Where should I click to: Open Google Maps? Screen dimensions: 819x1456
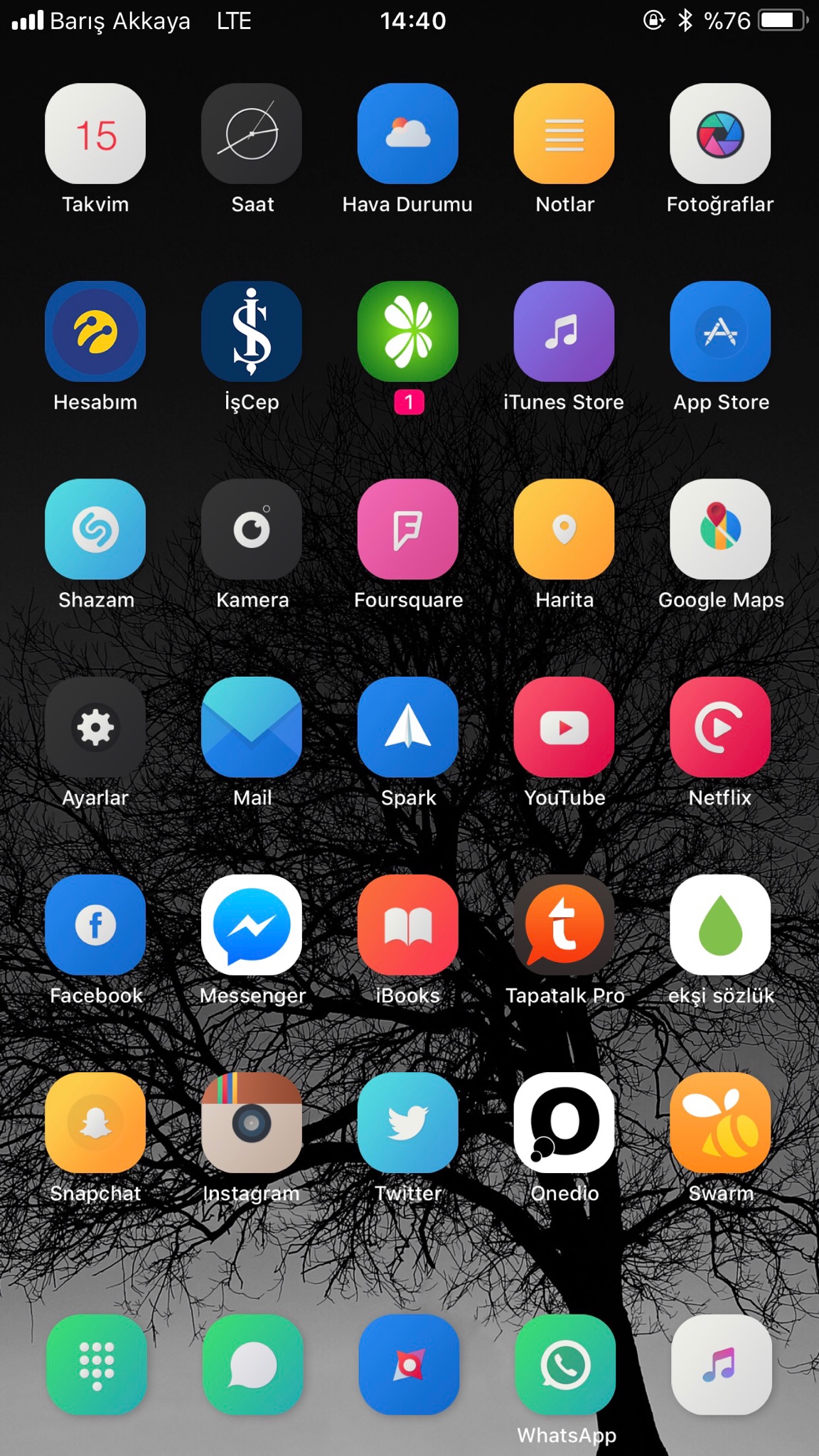click(x=720, y=529)
